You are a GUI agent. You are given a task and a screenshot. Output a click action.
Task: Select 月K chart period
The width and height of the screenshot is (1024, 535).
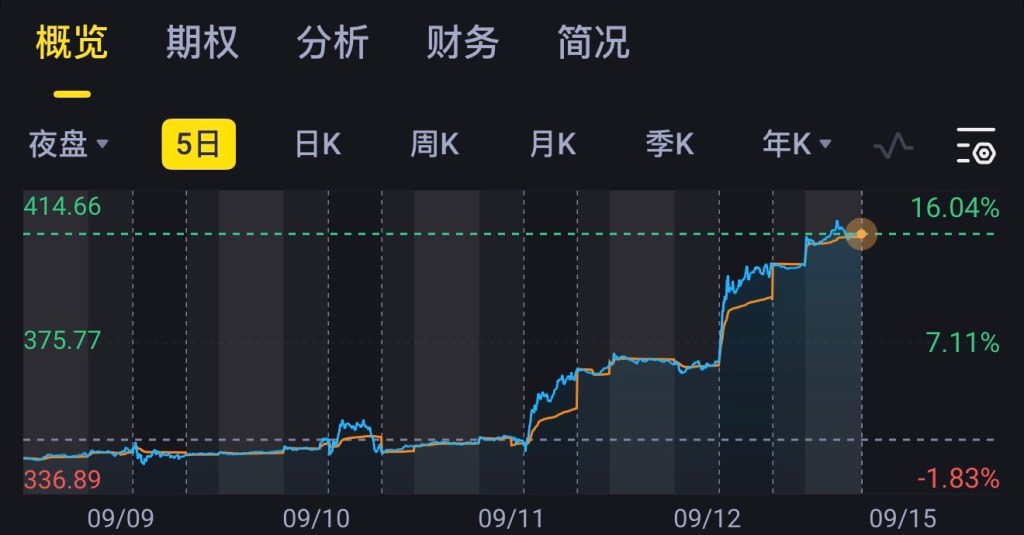552,145
